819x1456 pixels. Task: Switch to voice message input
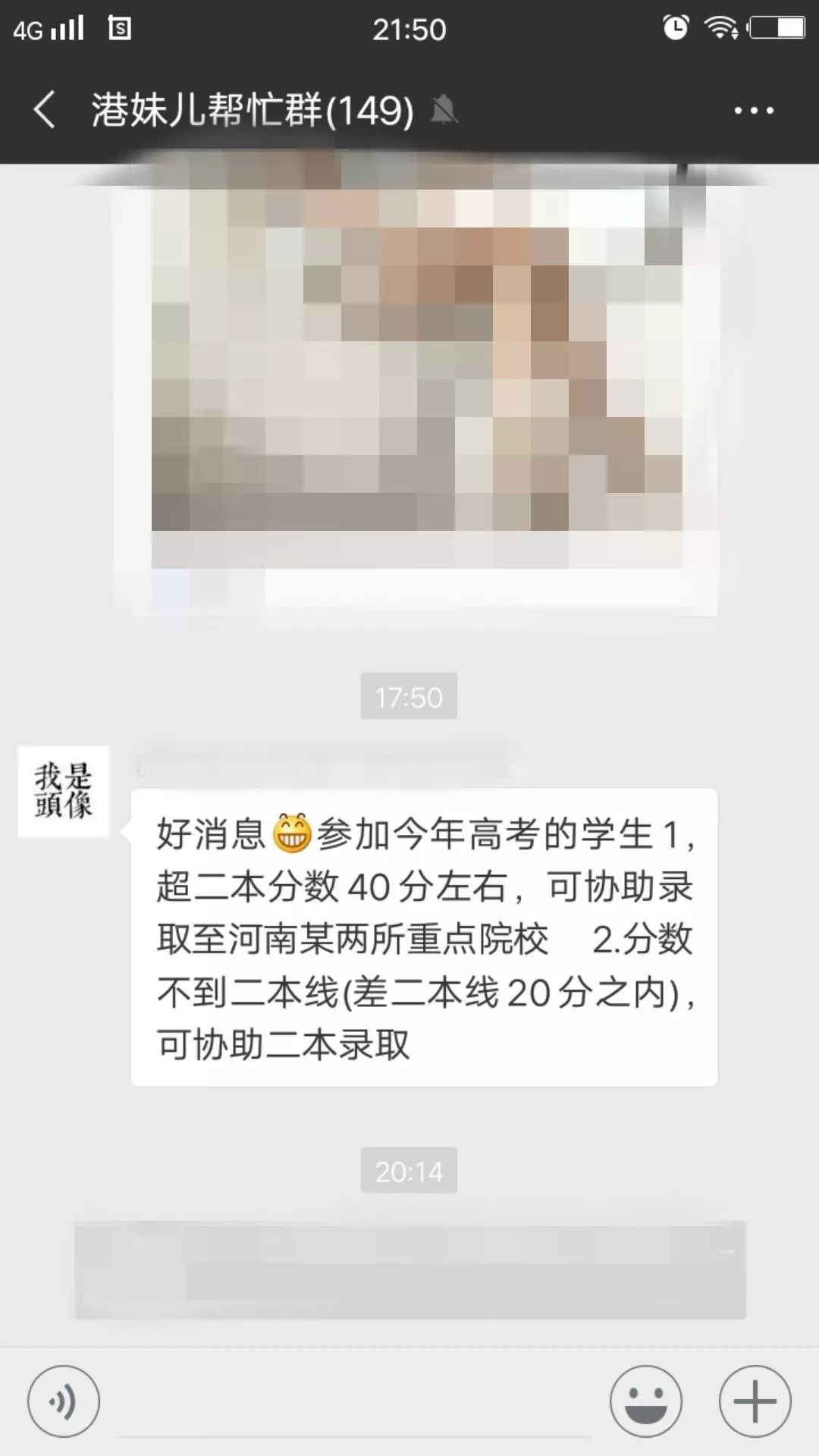tap(64, 1401)
